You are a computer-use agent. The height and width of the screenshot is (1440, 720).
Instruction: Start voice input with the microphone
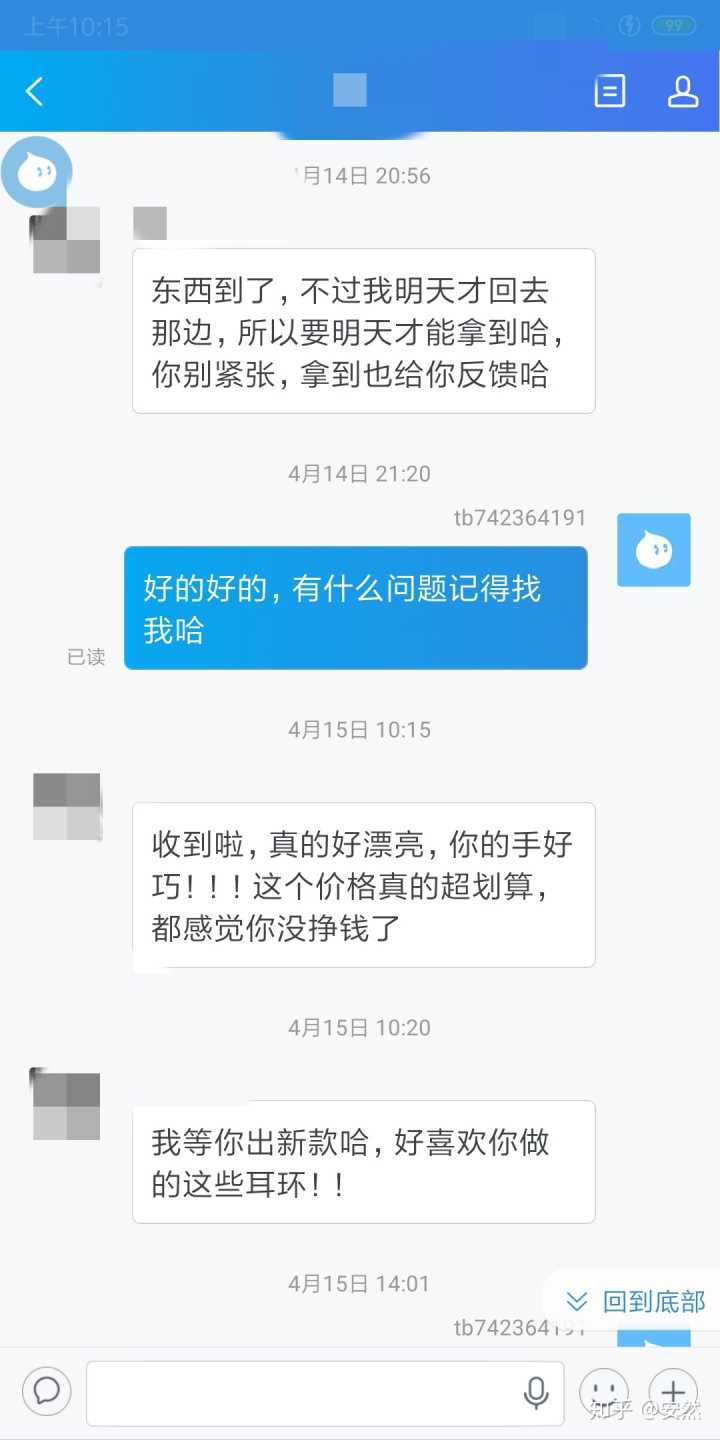[x=536, y=1392]
